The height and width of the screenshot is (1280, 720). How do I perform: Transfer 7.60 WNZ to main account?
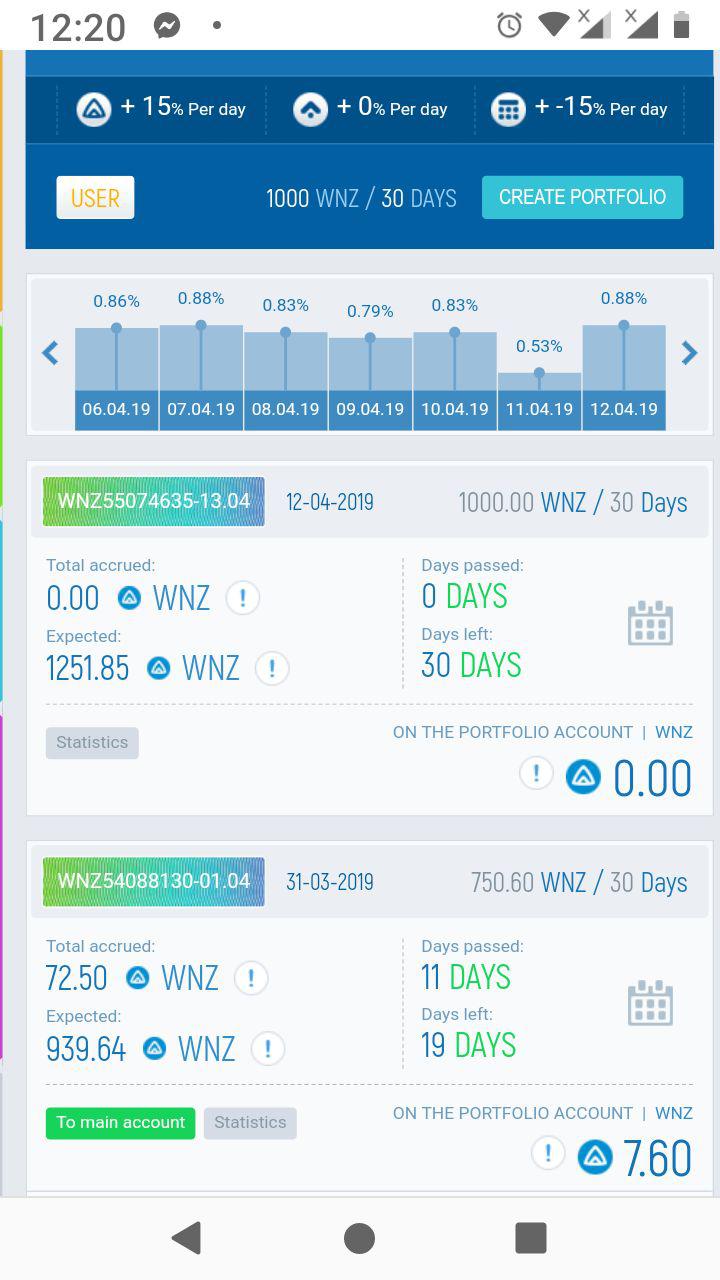[x=120, y=1123]
